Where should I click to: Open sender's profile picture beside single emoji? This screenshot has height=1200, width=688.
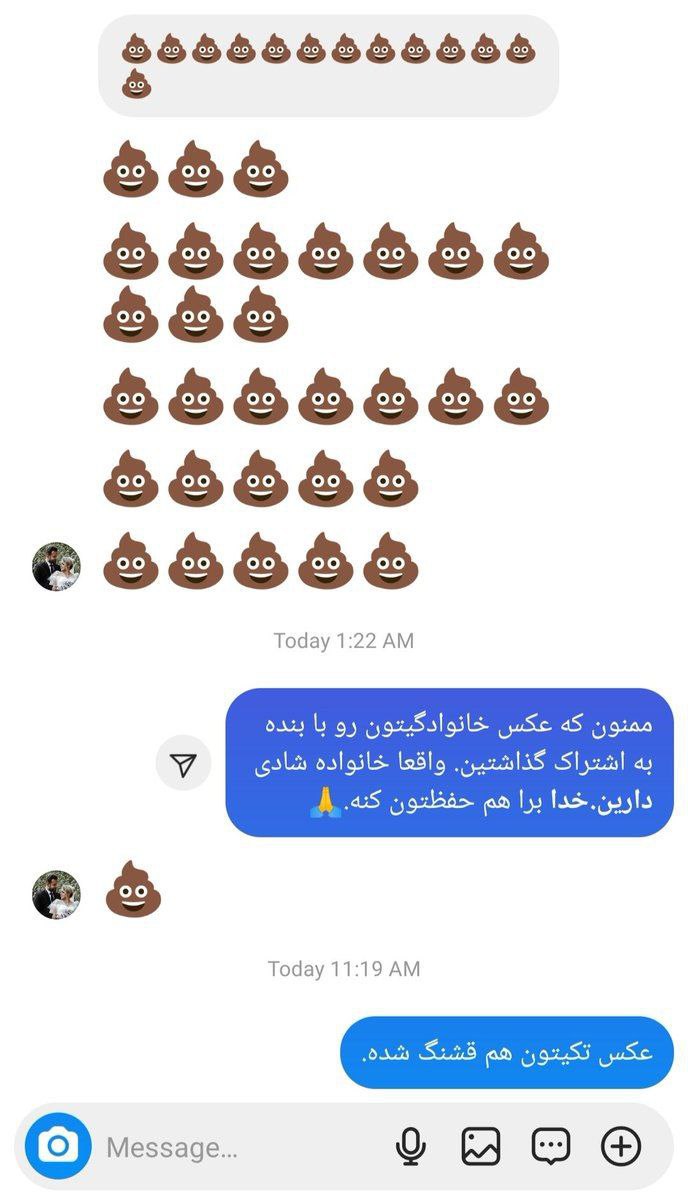click(x=57, y=894)
